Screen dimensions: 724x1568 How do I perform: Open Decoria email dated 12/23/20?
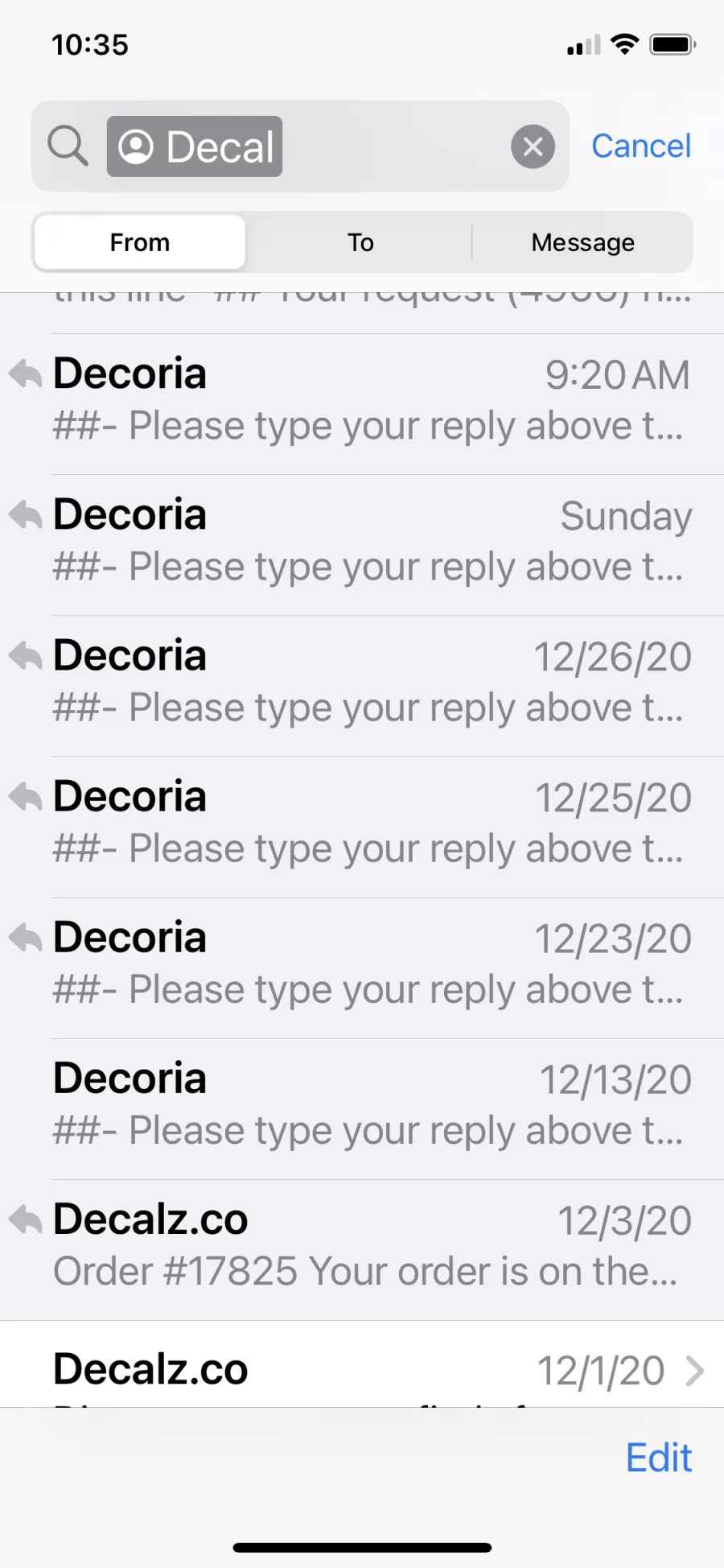[362, 968]
